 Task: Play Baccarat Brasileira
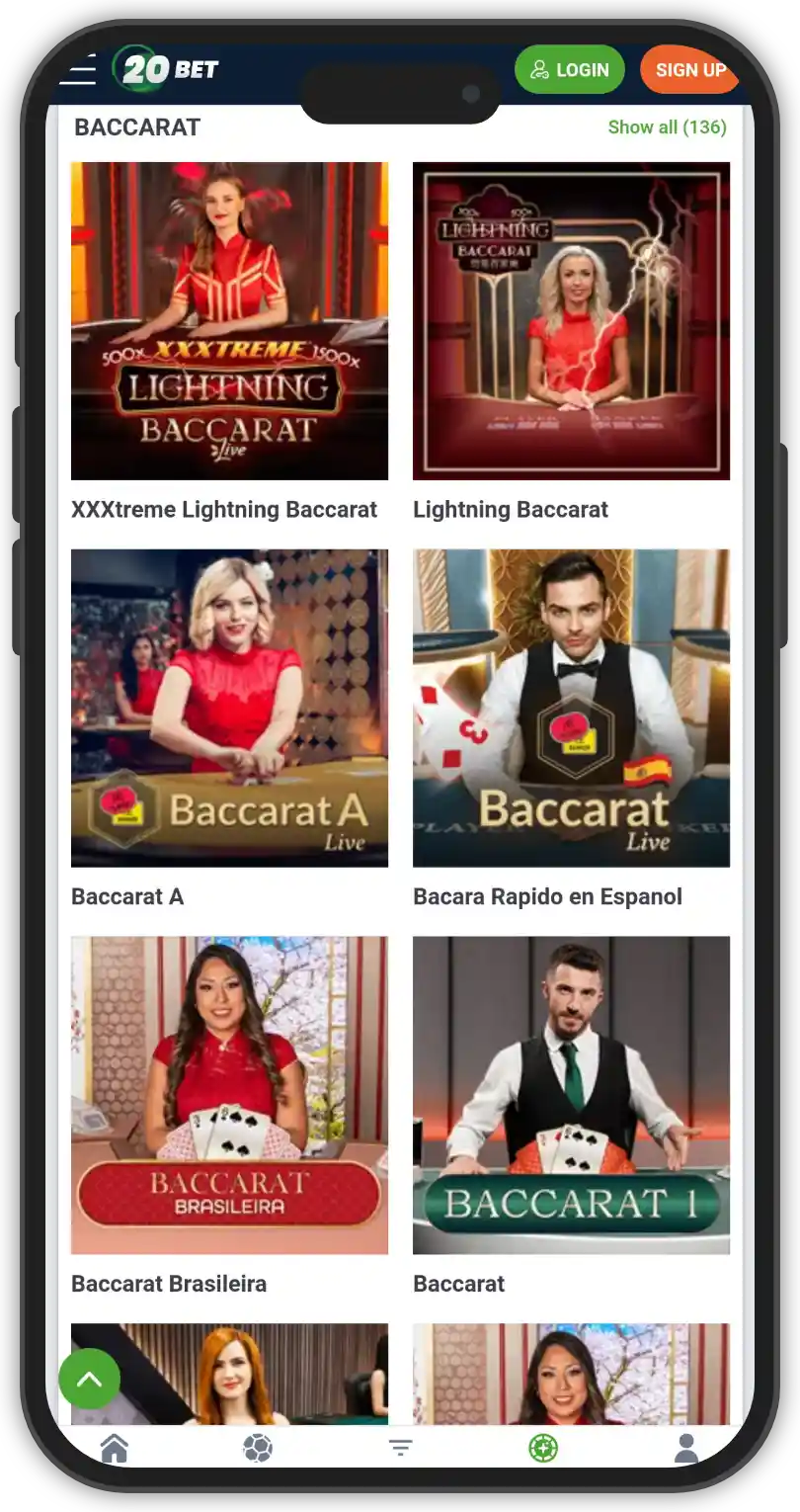click(229, 1095)
